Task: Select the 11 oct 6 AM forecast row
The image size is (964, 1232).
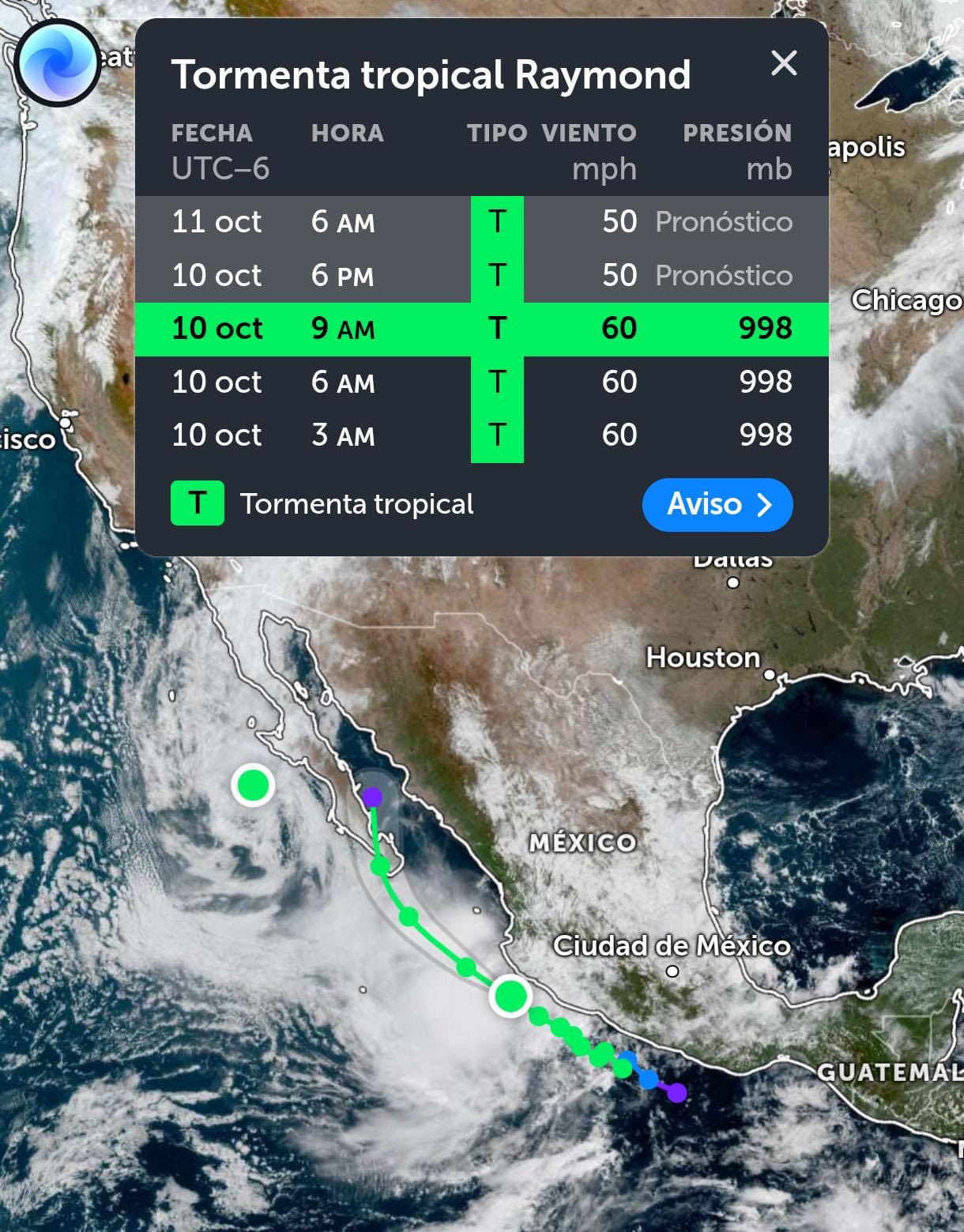Action: pos(481,222)
